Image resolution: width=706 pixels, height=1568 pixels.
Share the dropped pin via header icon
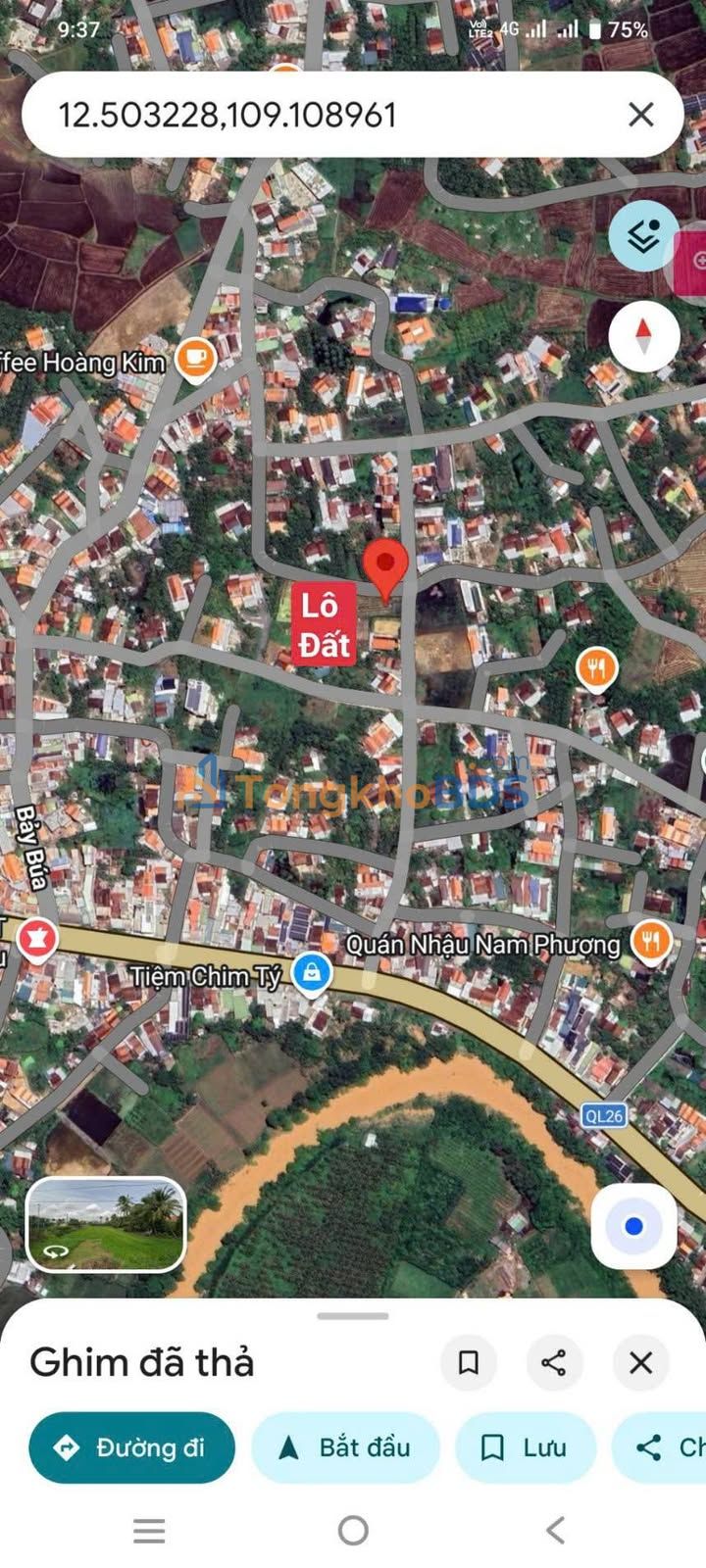click(554, 1362)
